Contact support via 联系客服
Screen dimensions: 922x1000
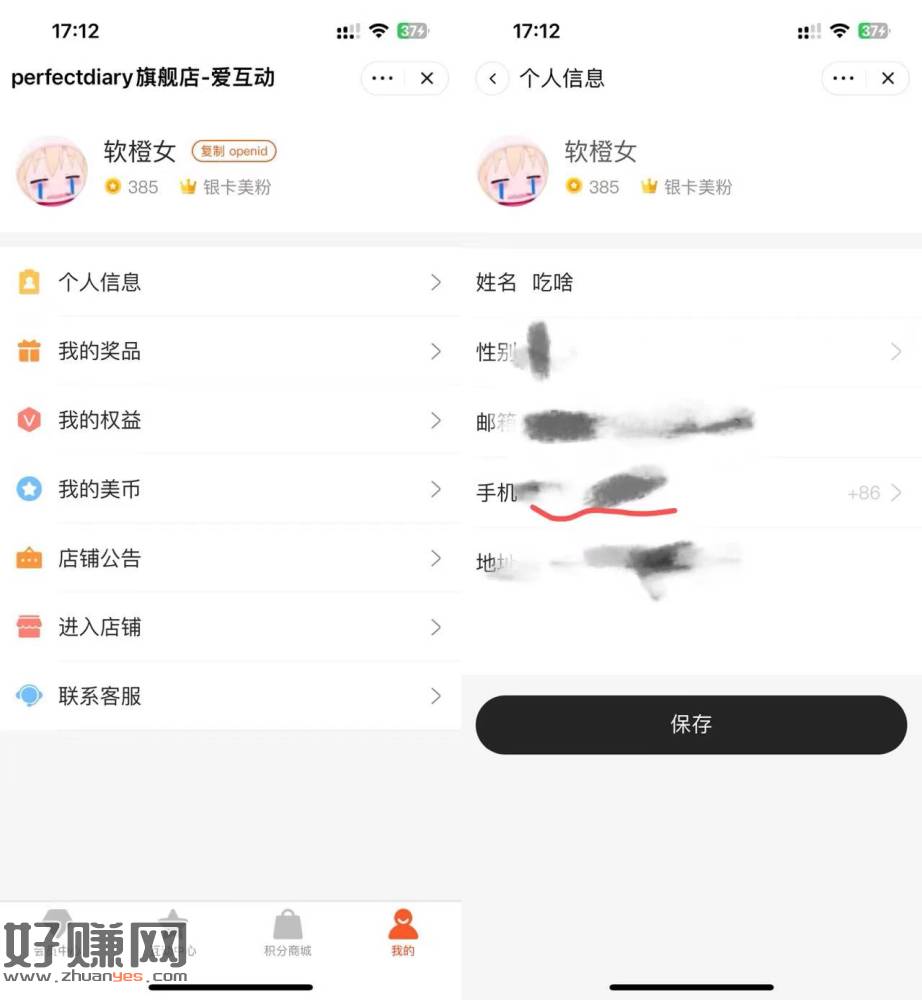pyautogui.click(x=230, y=696)
